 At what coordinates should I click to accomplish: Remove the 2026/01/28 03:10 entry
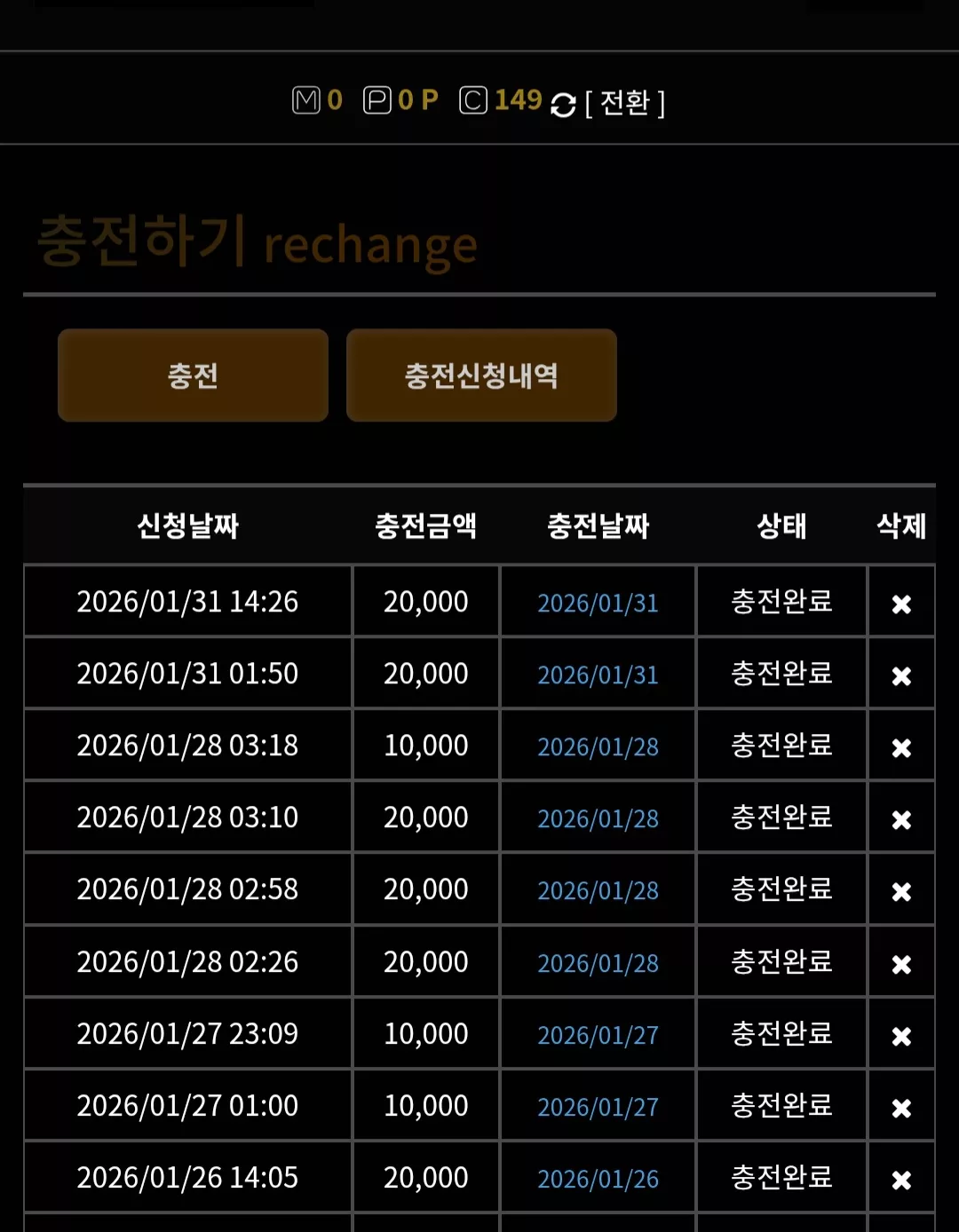pyautogui.click(x=901, y=820)
